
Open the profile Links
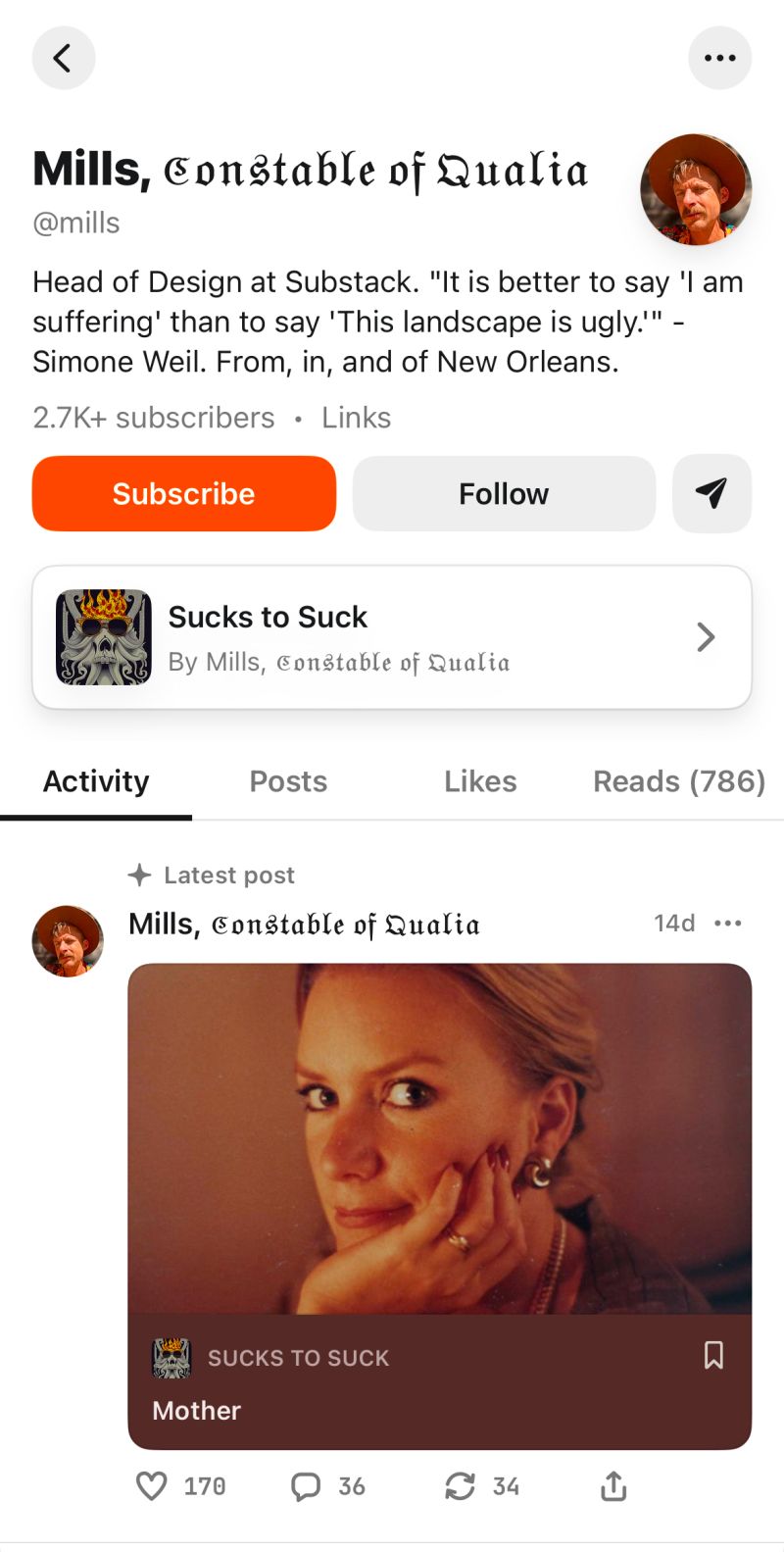[356, 418]
